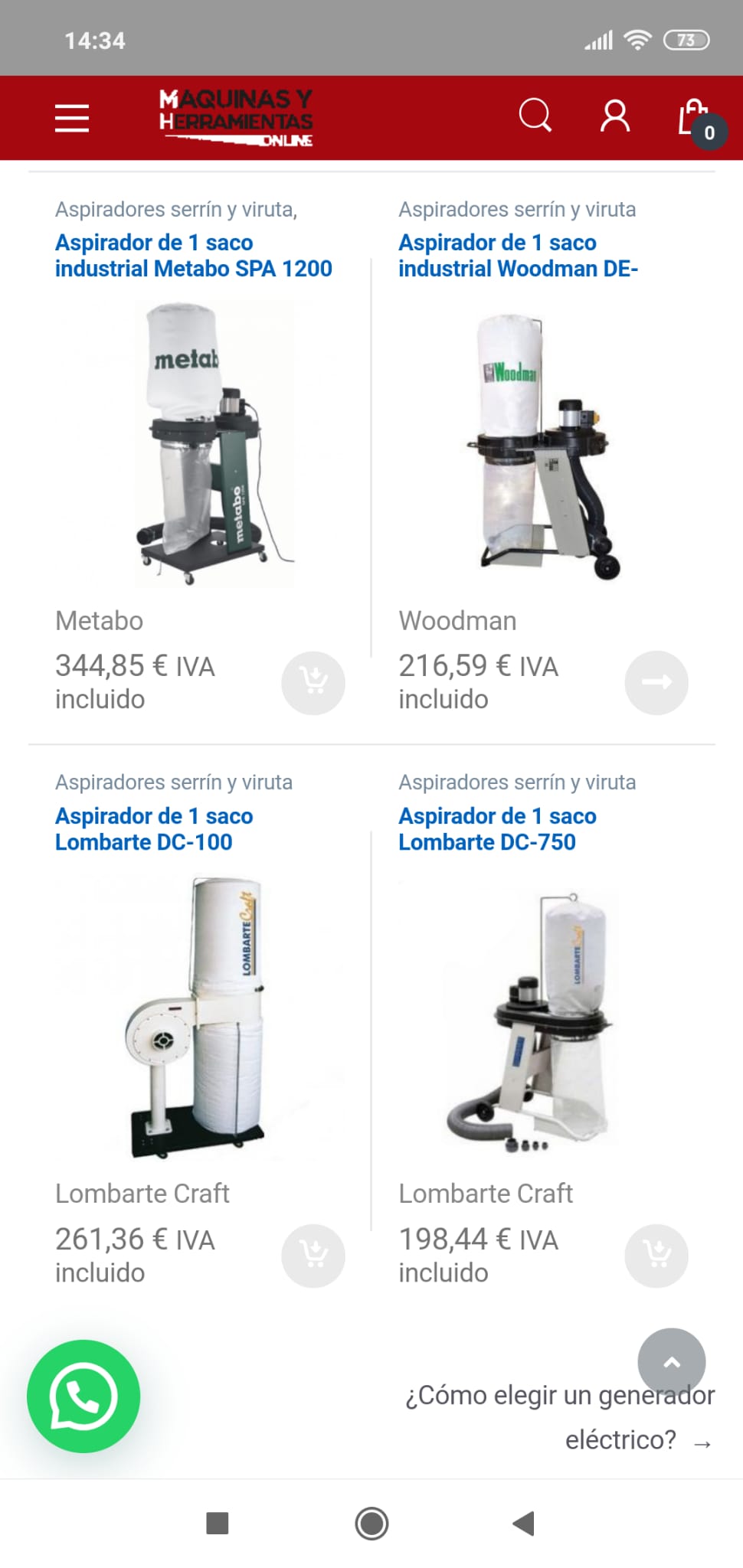View the shopping cart
This screenshot has height=1568, width=743.
pyautogui.click(x=699, y=119)
